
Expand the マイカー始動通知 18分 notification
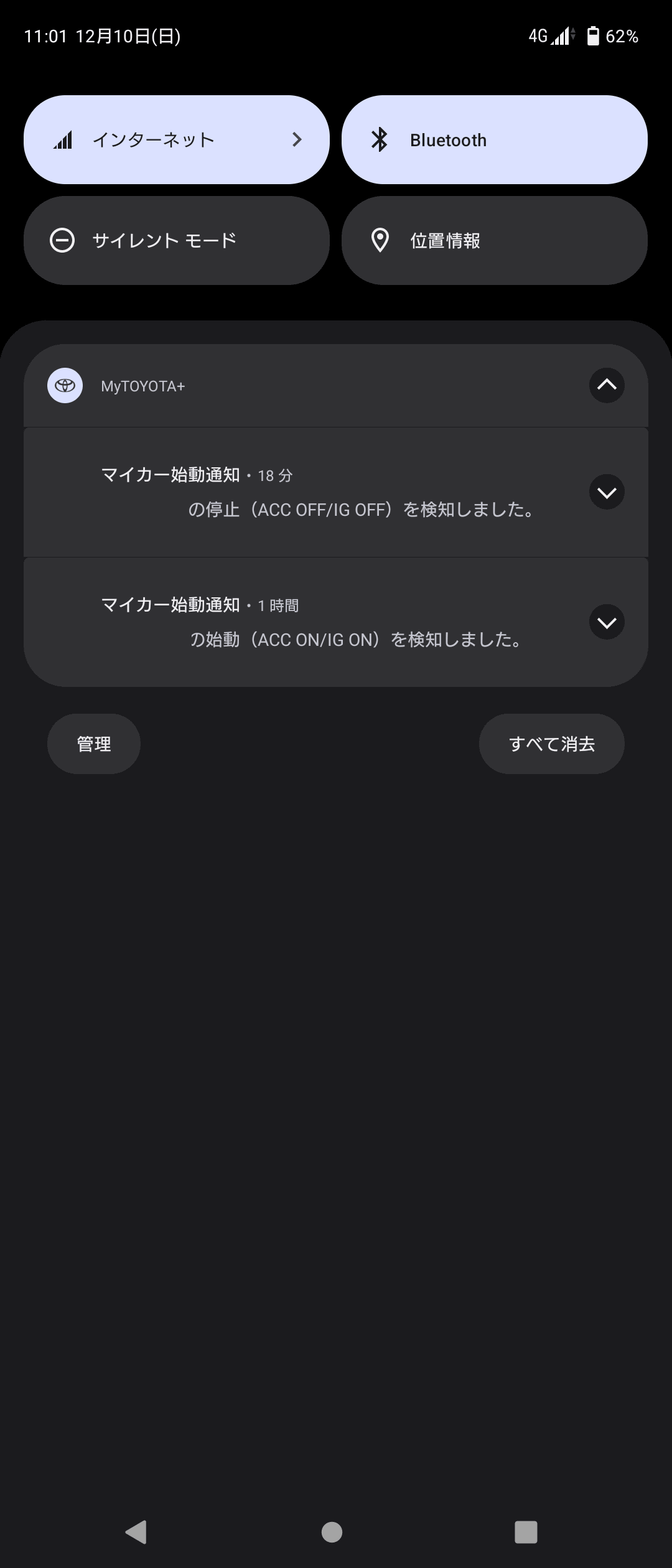click(606, 492)
